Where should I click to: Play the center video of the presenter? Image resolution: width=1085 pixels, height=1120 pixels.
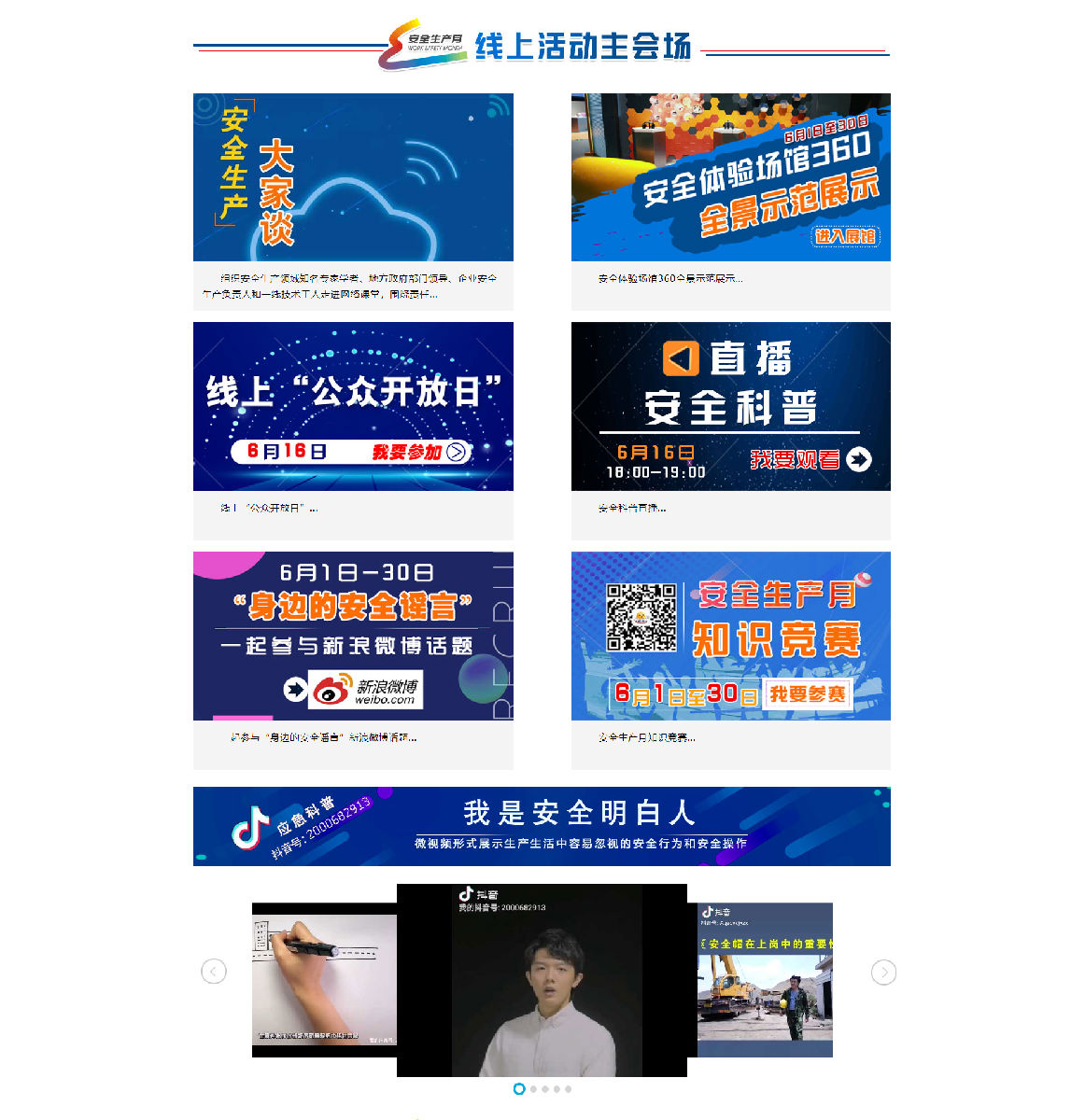coord(542,980)
